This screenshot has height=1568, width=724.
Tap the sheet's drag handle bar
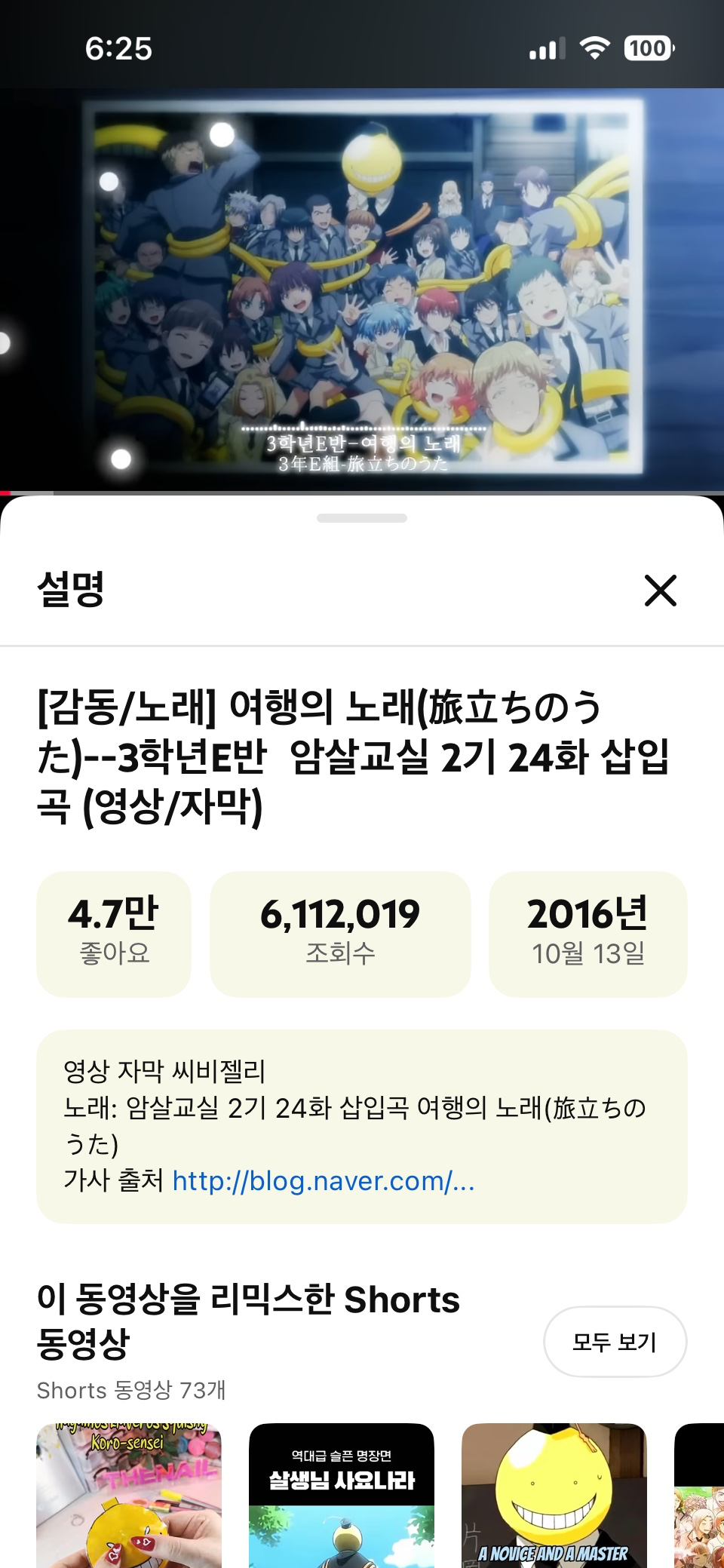(362, 518)
